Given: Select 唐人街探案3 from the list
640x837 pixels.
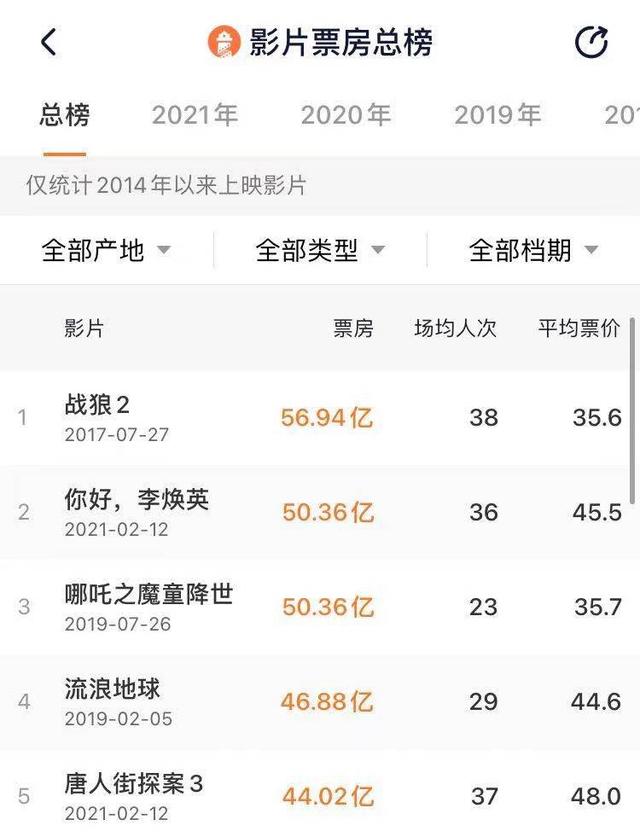Looking at the screenshot, I should [134, 784].
